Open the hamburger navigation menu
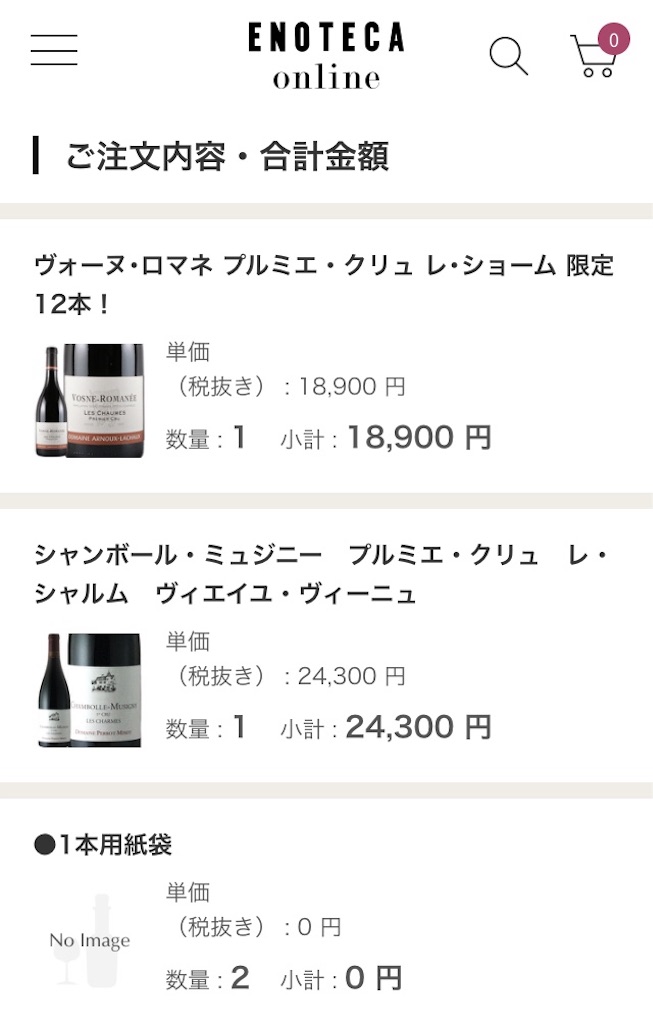The image size is (653, 1024). [54, 51]
